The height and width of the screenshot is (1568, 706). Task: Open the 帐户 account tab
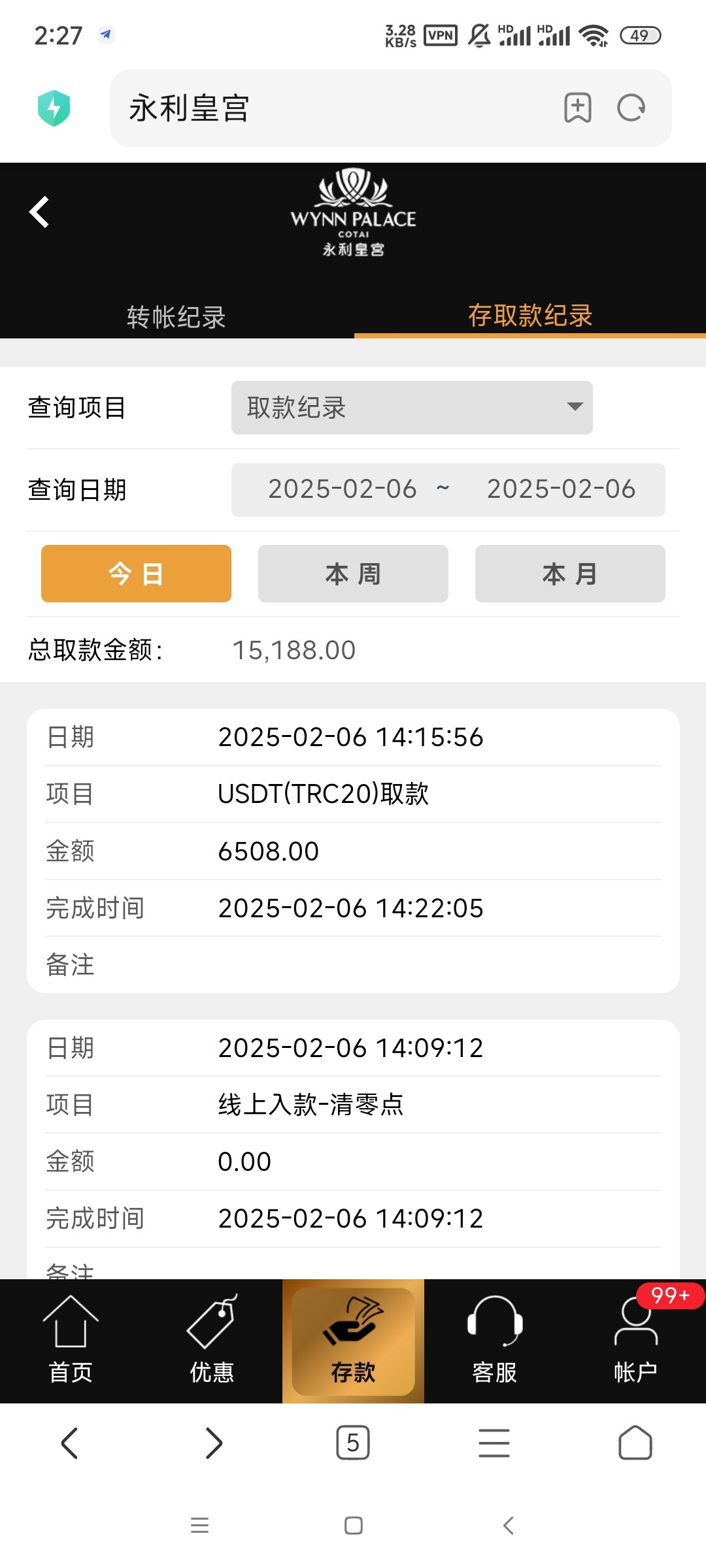635,1341
